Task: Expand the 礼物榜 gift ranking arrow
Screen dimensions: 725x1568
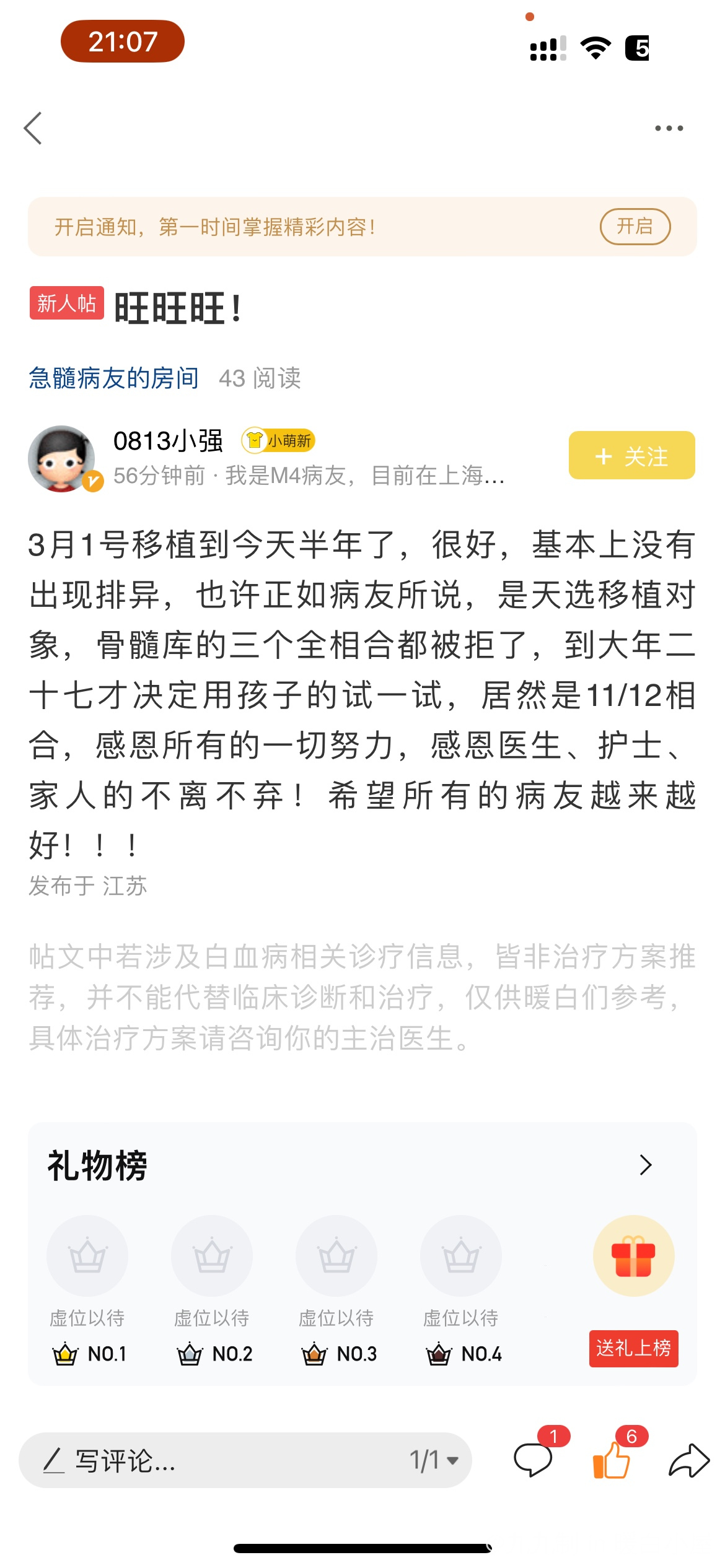Action: coord(645,1165)
